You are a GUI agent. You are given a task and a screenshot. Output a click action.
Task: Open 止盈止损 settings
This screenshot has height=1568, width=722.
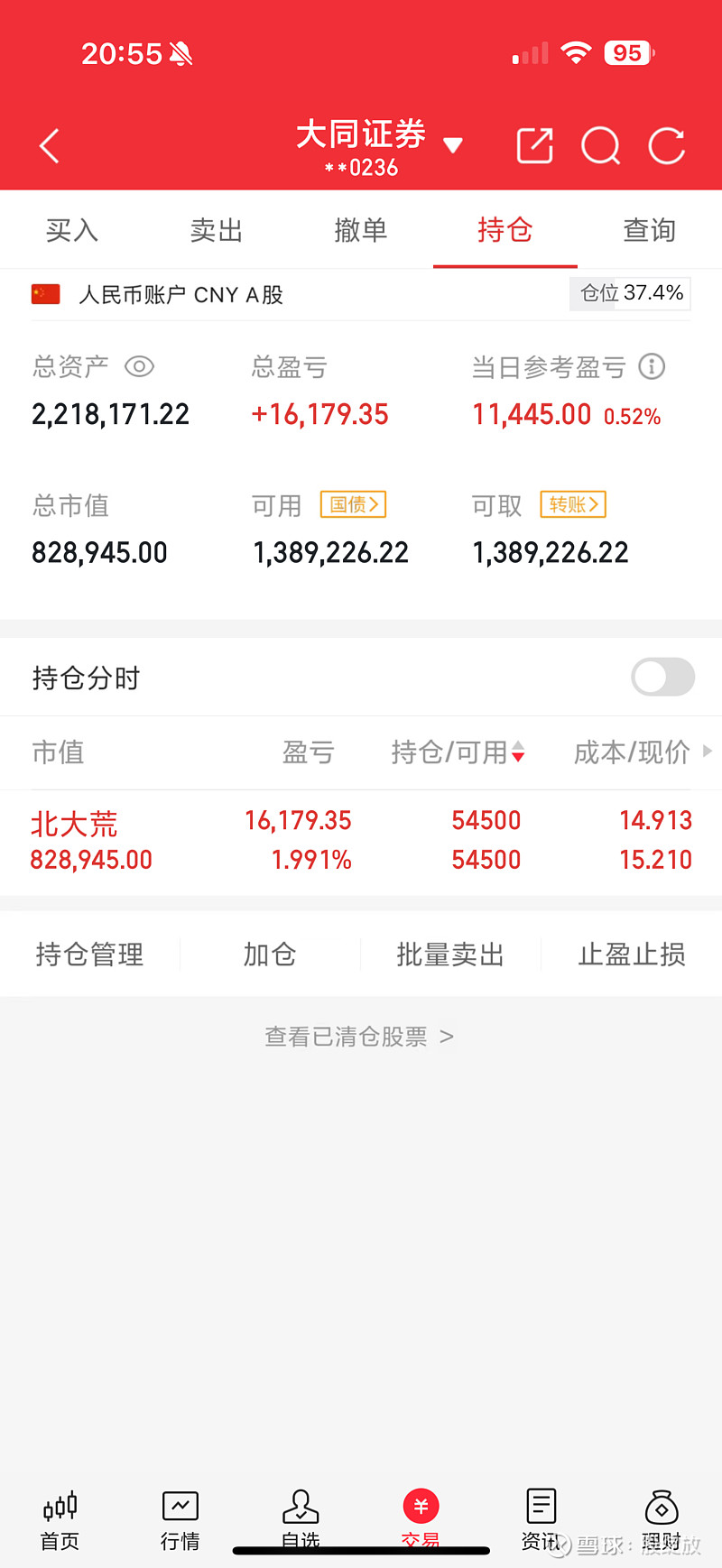tap(632, 954)
